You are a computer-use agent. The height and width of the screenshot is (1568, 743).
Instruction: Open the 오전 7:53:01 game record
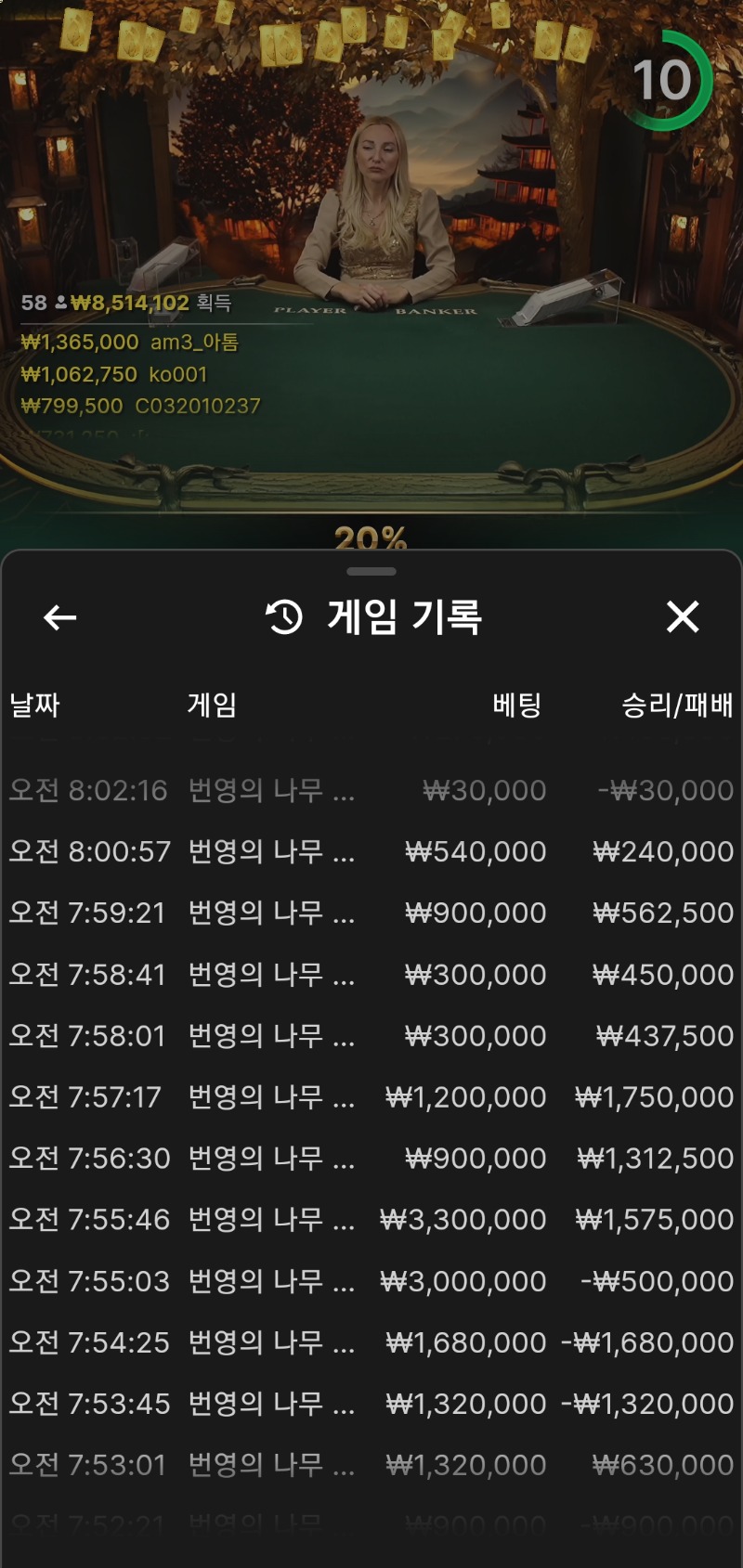(x=371, y=1465)
